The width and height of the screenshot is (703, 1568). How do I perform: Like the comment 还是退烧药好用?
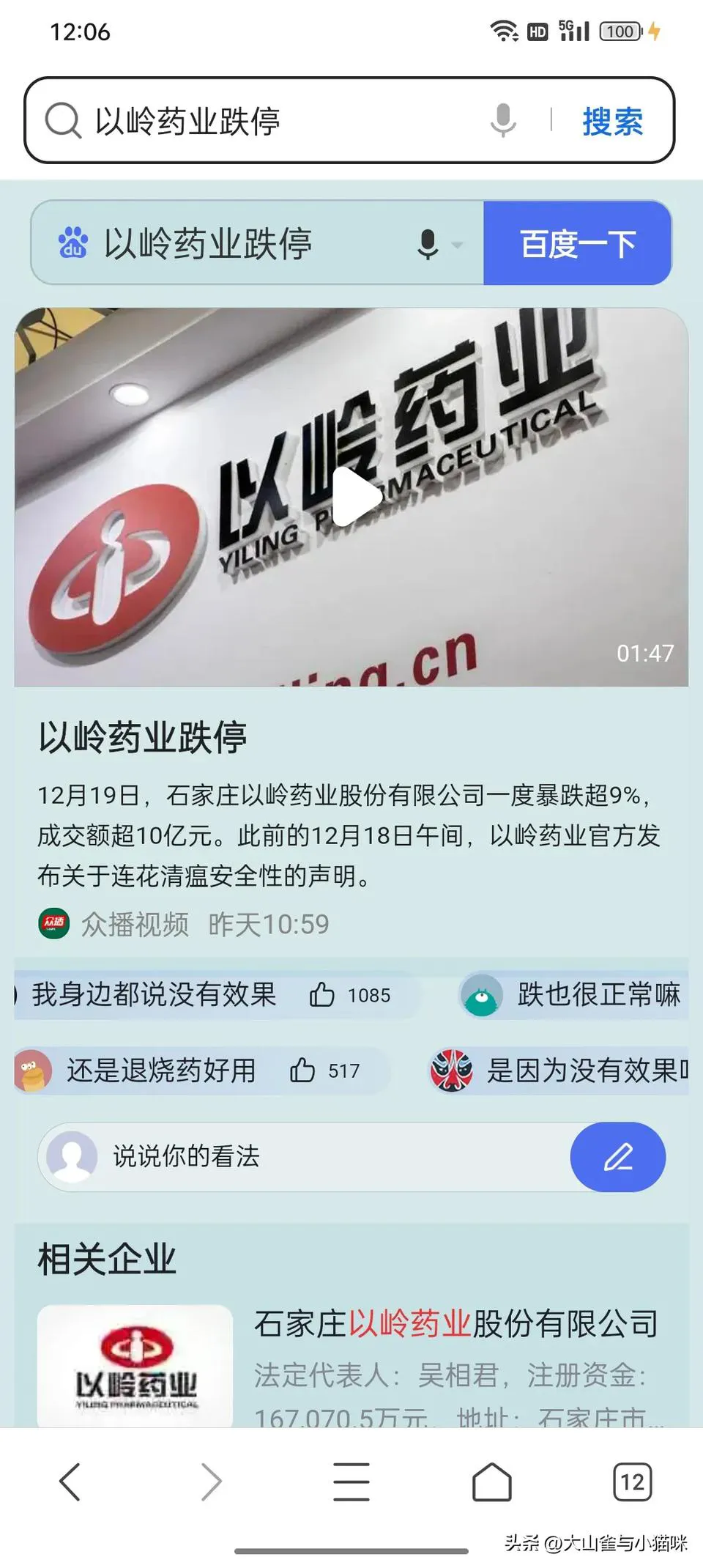point(302,1070)
